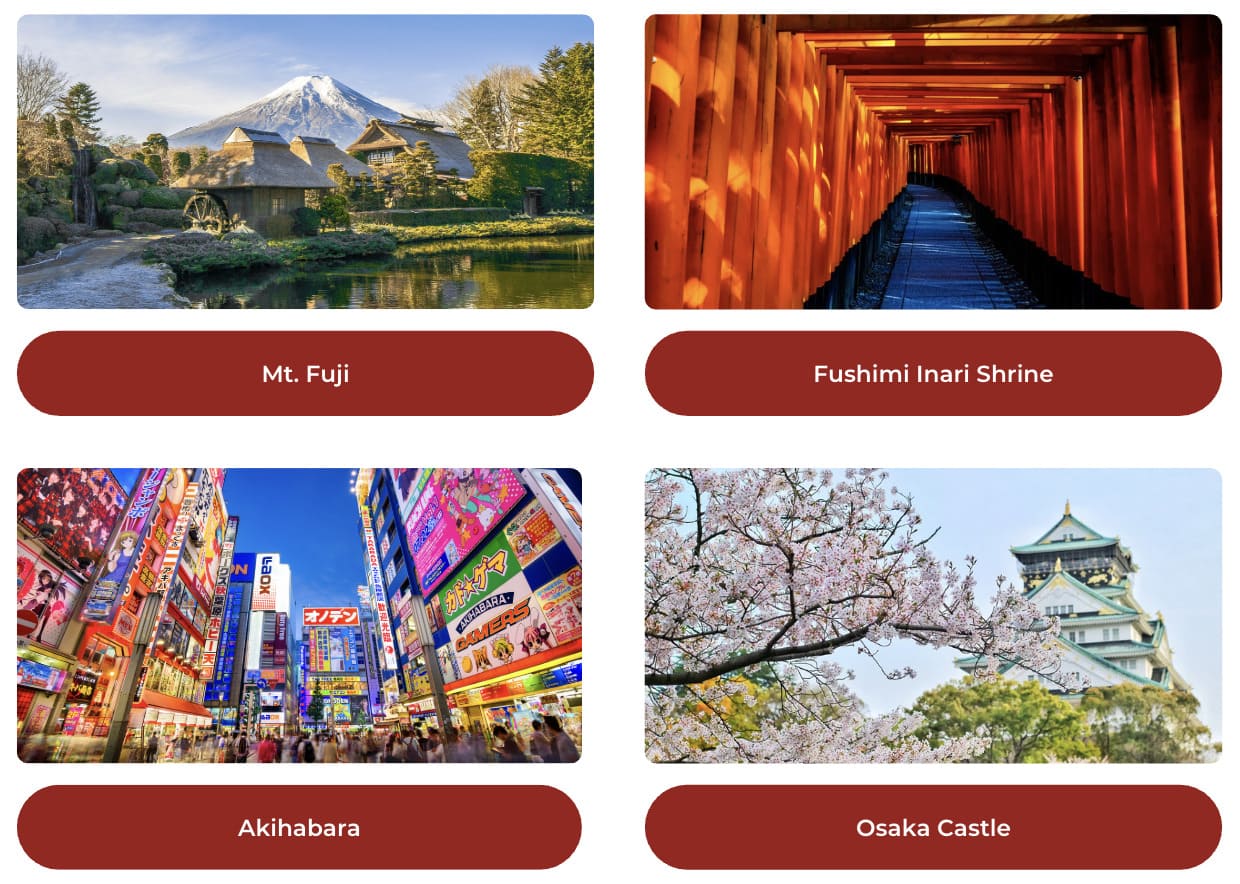Open the Akihabara street photo tile
This screenshot has height=884, width=1240.
[x=299, y=615]
